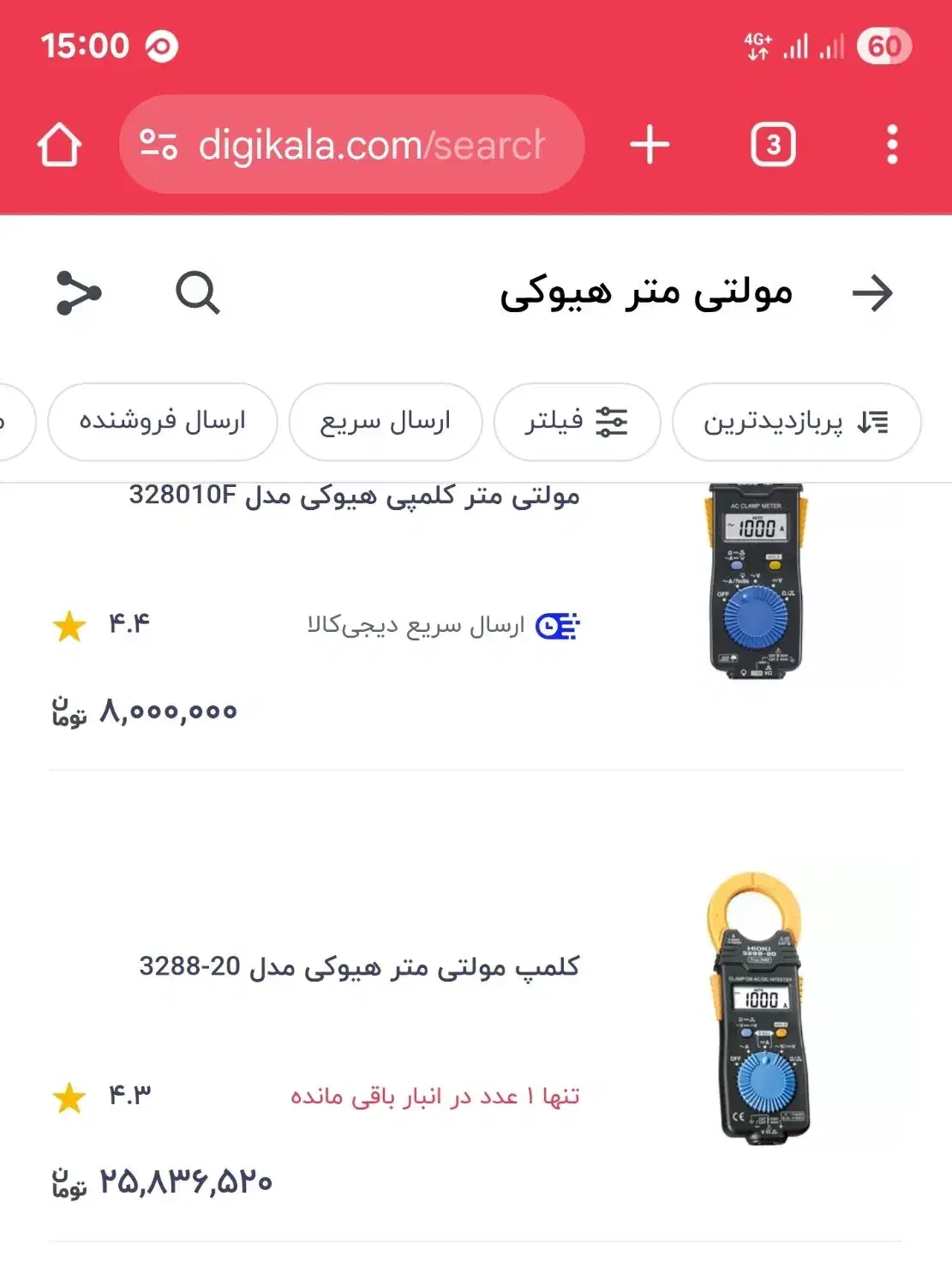Screen dimensions: 952x1286
Task: Open Hioki clamp multimeter model 328010F
Action: coord(354,496)
